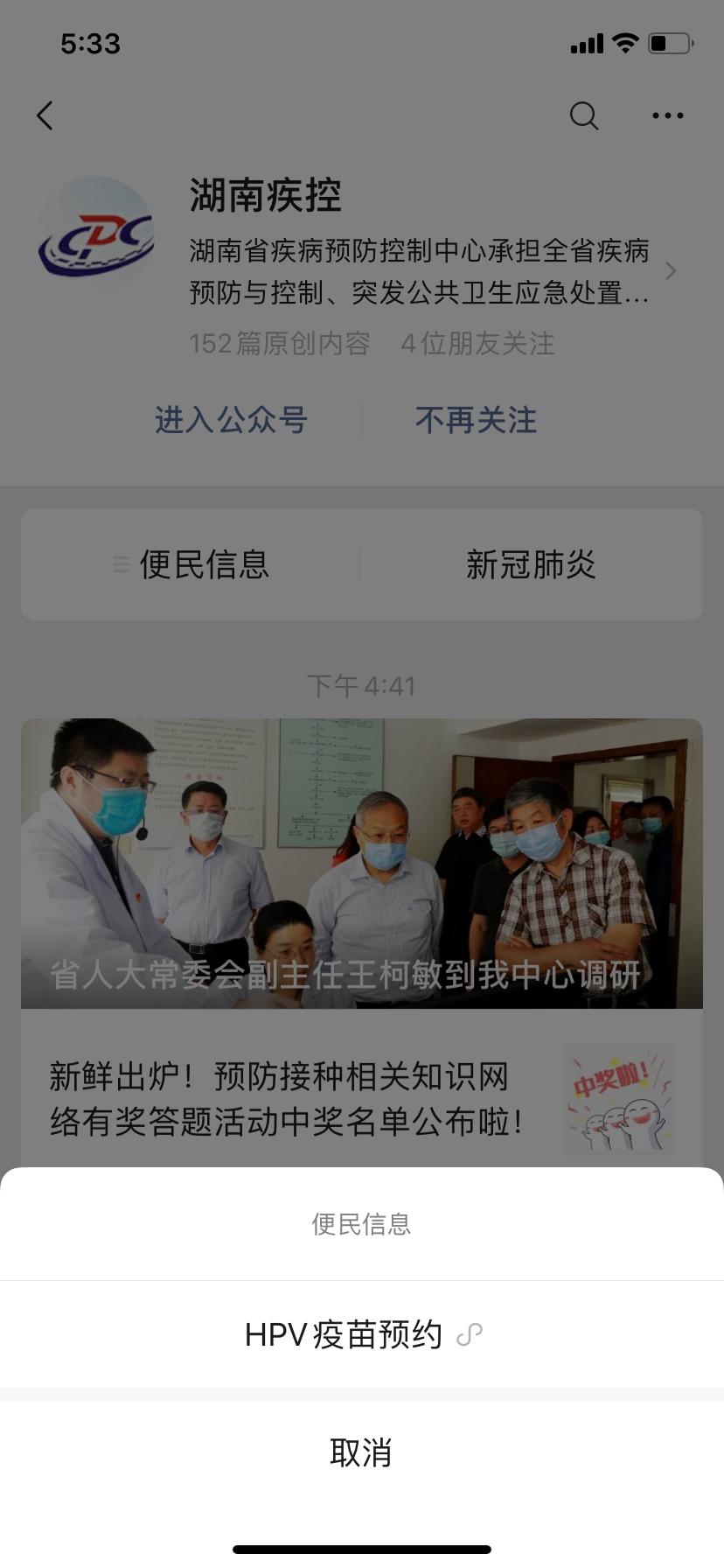
Task: Click the link icon beside HPV疫苗预约
Action: pyautogui.click(x=470, y=1335)
